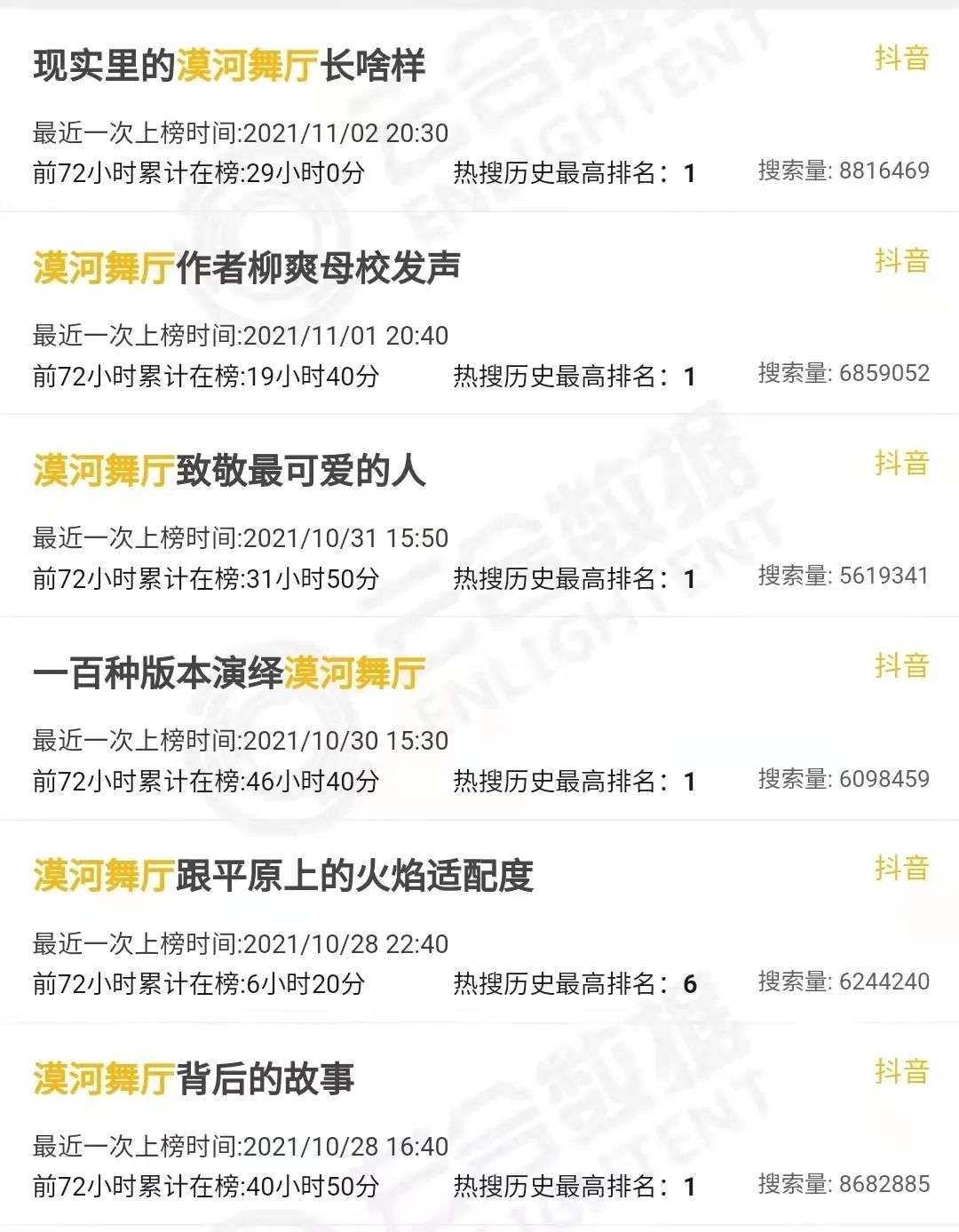Viewport: 959px width, 1232px height.
Task: Open 漠河舞厅跟平原上的火焰适配度 entry
Action: click(282, 876)
